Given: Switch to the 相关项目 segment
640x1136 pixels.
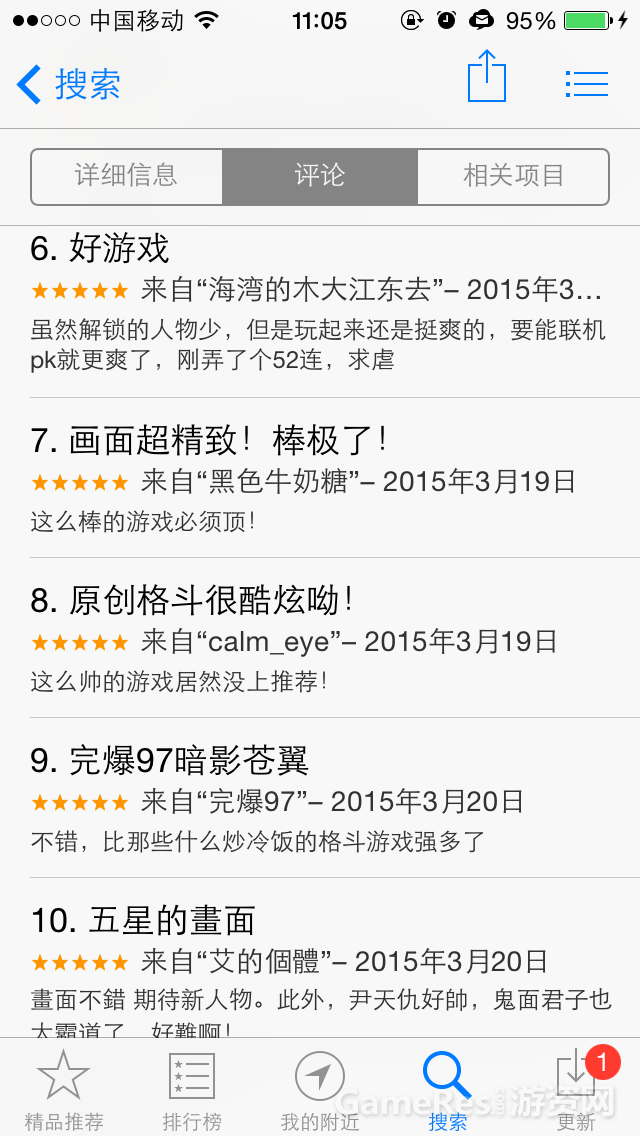Looking at the screenshot, I should (513, 176).
